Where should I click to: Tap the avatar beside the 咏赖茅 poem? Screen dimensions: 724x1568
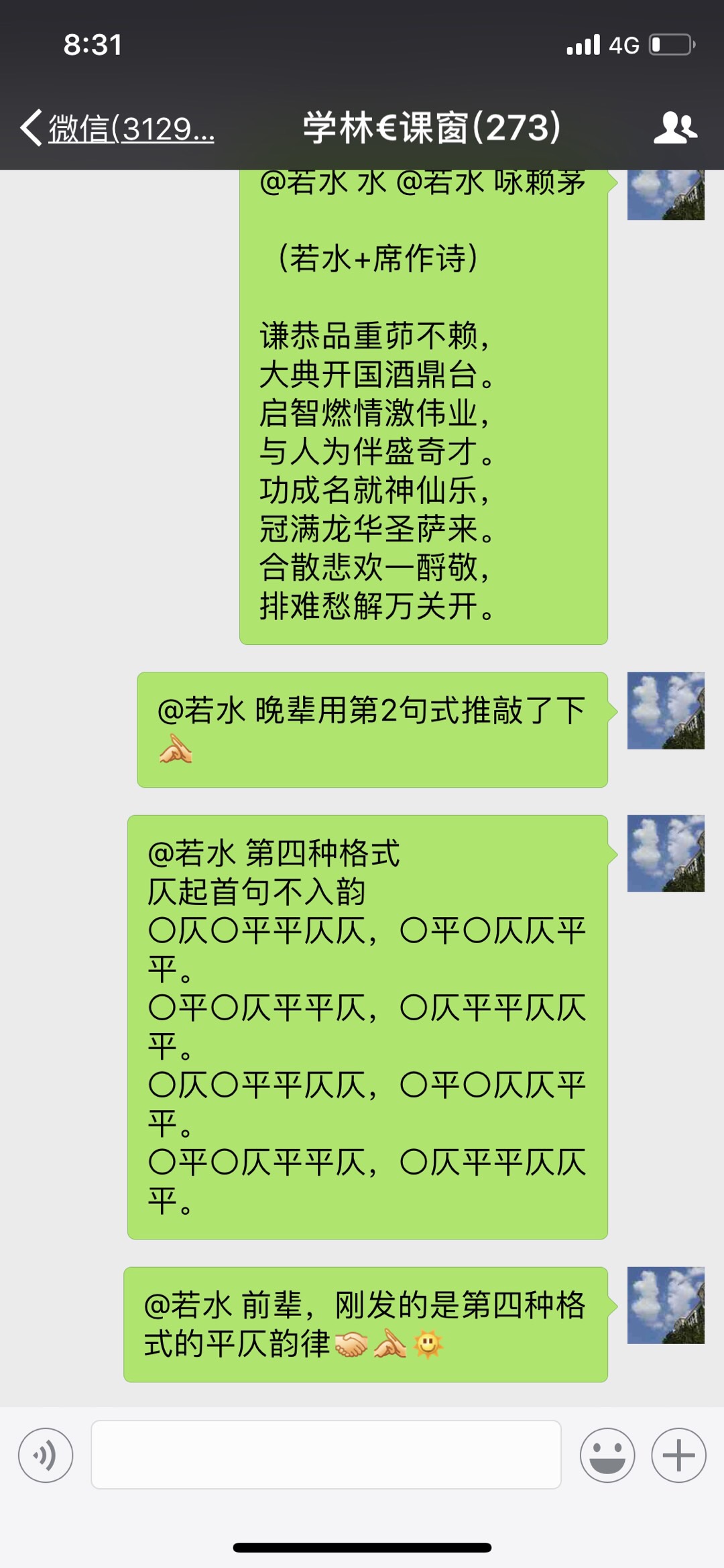coord(665,195)
